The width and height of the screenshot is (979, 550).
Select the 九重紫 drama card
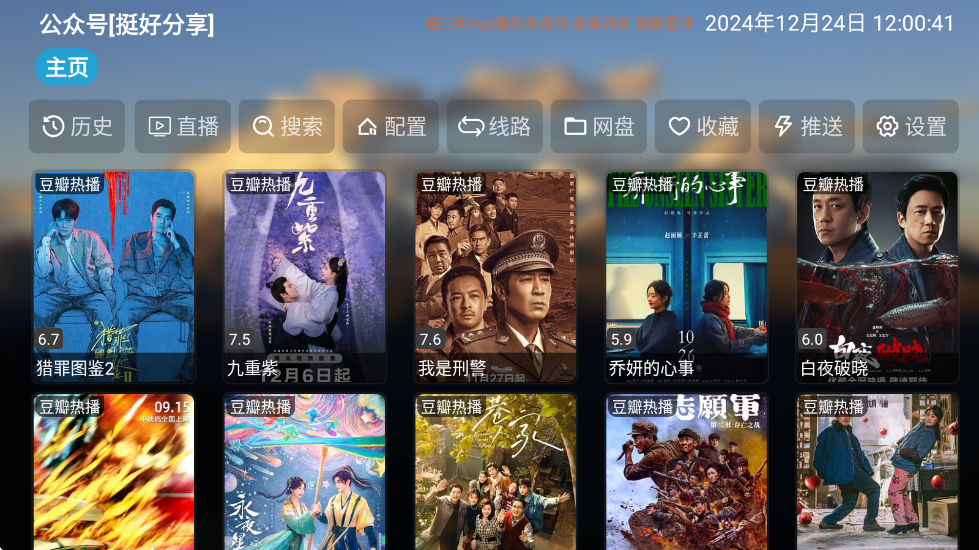[x=305, y=277]
